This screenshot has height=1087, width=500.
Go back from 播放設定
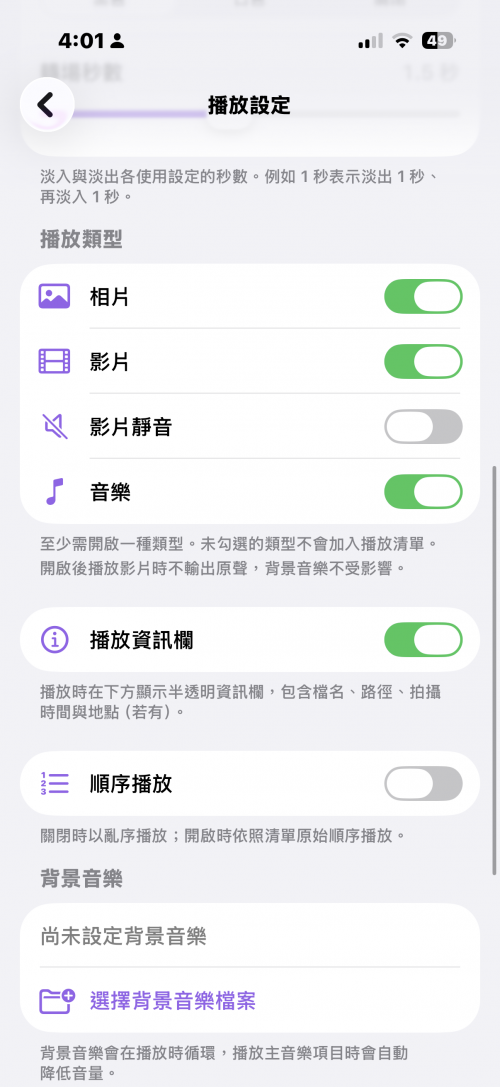[47, 105]
